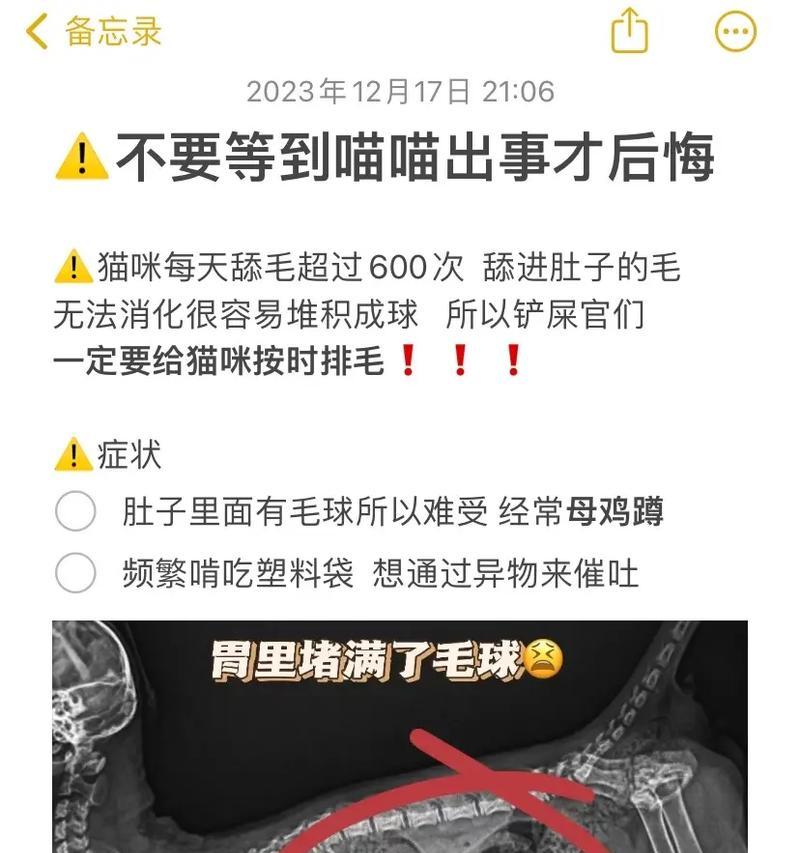Viewport: 800px width, 853px height.
Task: Open the more options menu
Action: [736, 31]
